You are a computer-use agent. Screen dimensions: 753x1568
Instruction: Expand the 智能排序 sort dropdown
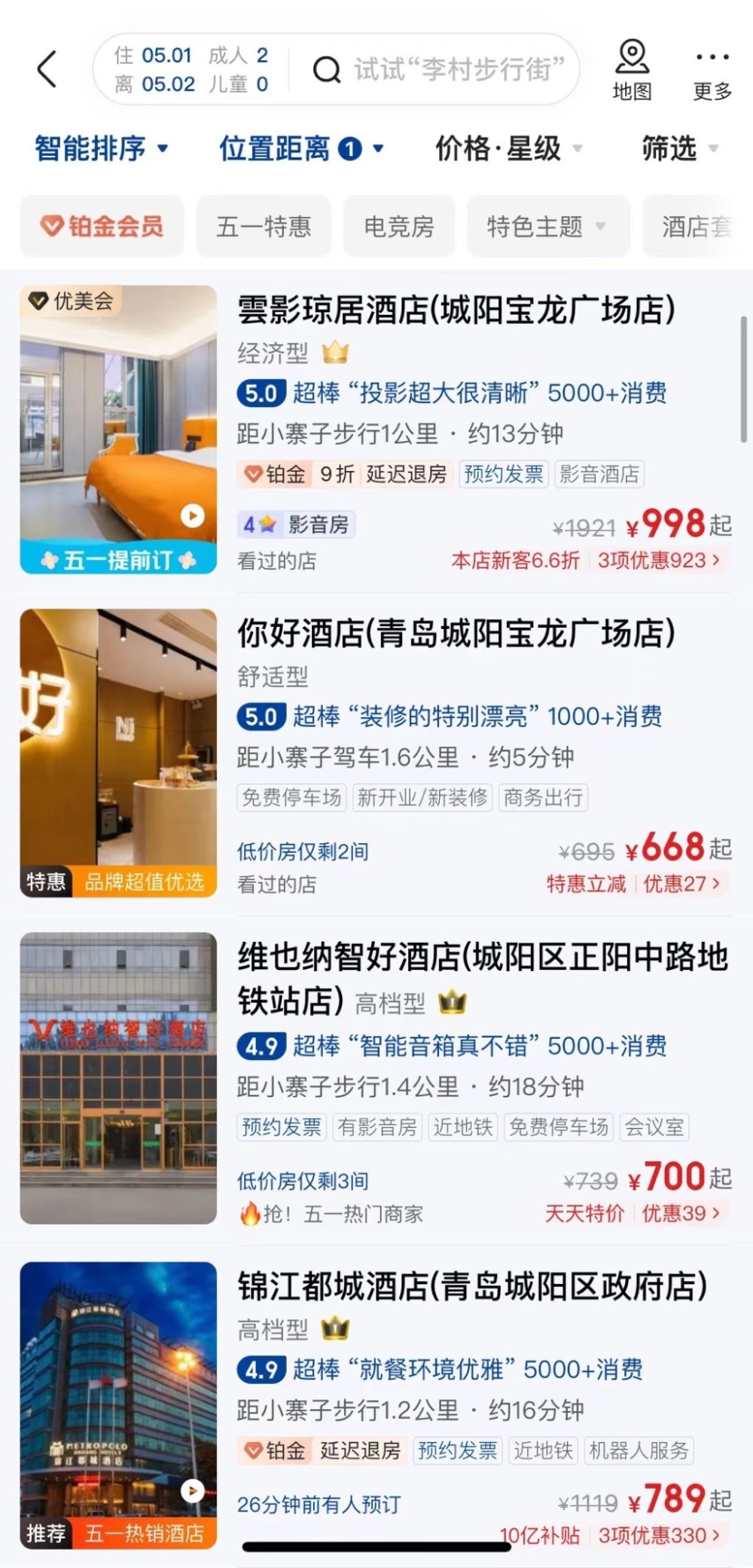click(x=102, y=148)
